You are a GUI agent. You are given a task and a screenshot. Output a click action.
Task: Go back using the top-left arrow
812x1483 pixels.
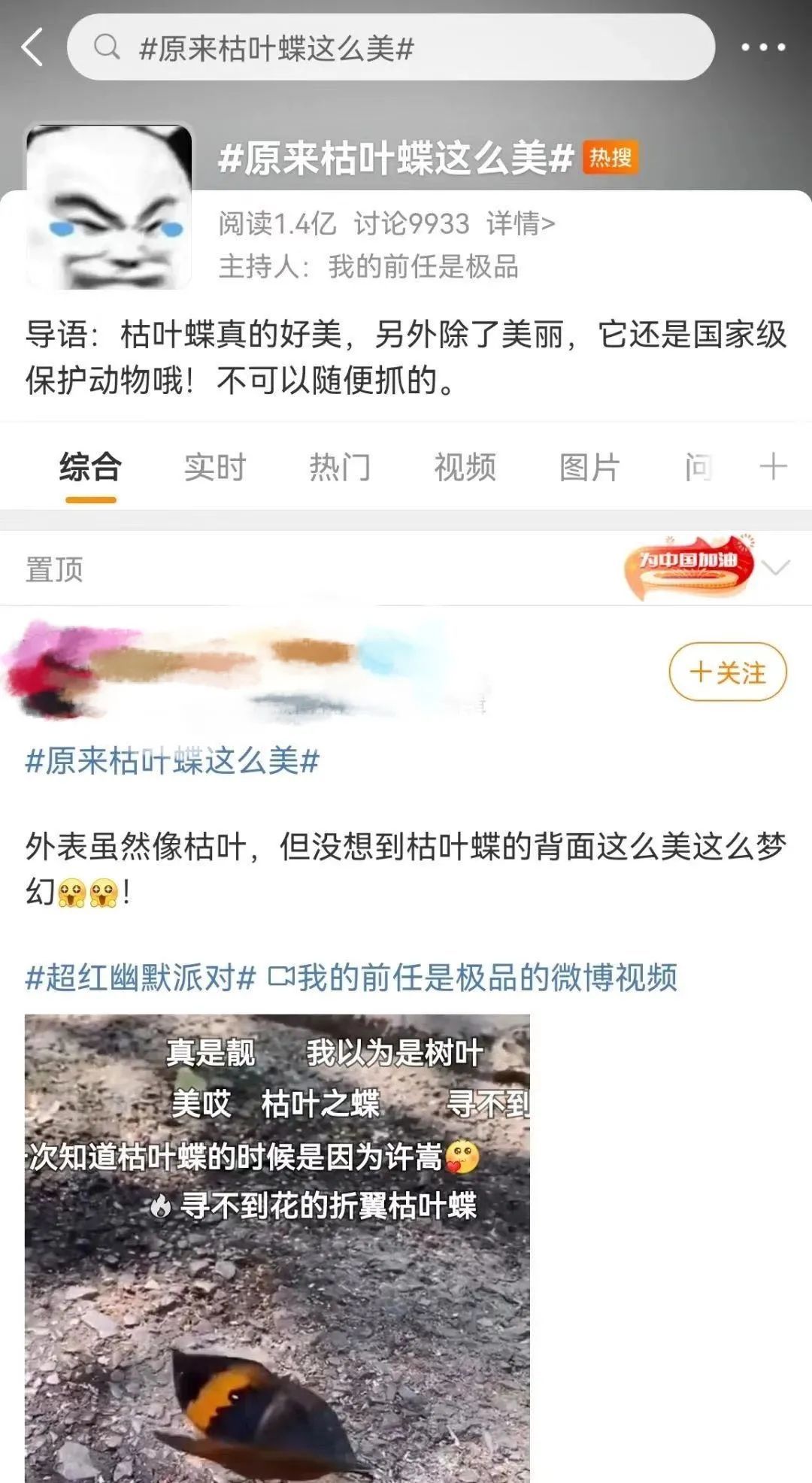pyautogui.click(x=32, y=47)
